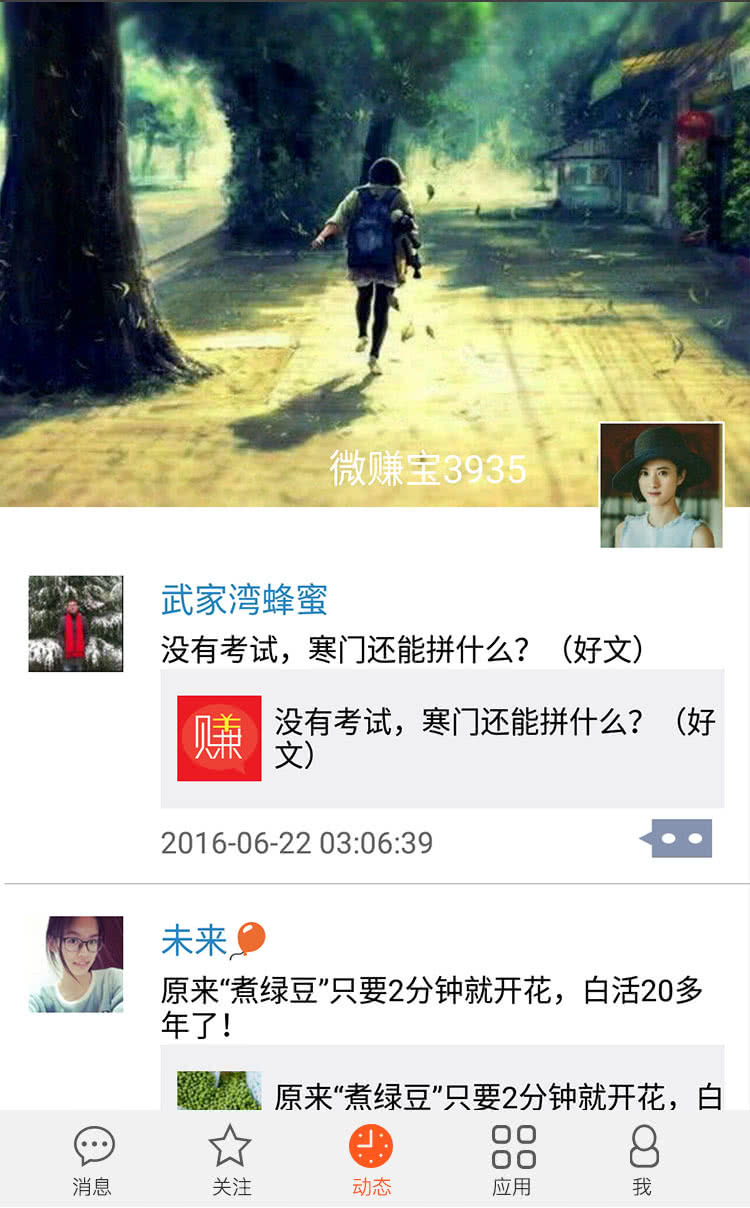Tap the profile avatar with black hat
The height and width of the screenshot is (1208, 750).
[661, 485]
